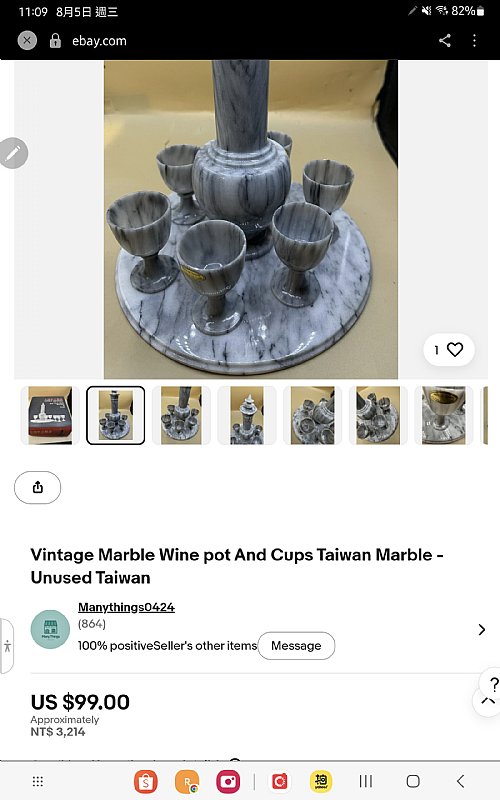The width and height of the screenshot is (500, 800).
Task: Open the browser overflow menu
Action: coord(474,40)
